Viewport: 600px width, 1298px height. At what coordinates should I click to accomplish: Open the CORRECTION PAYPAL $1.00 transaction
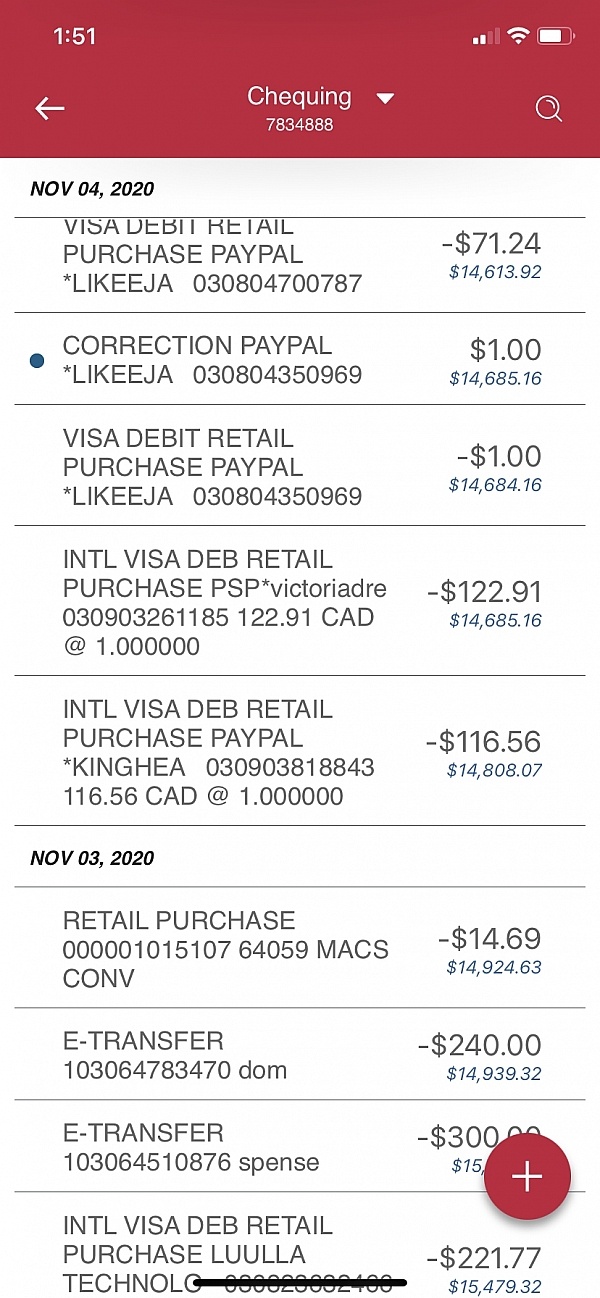point(300,360)
